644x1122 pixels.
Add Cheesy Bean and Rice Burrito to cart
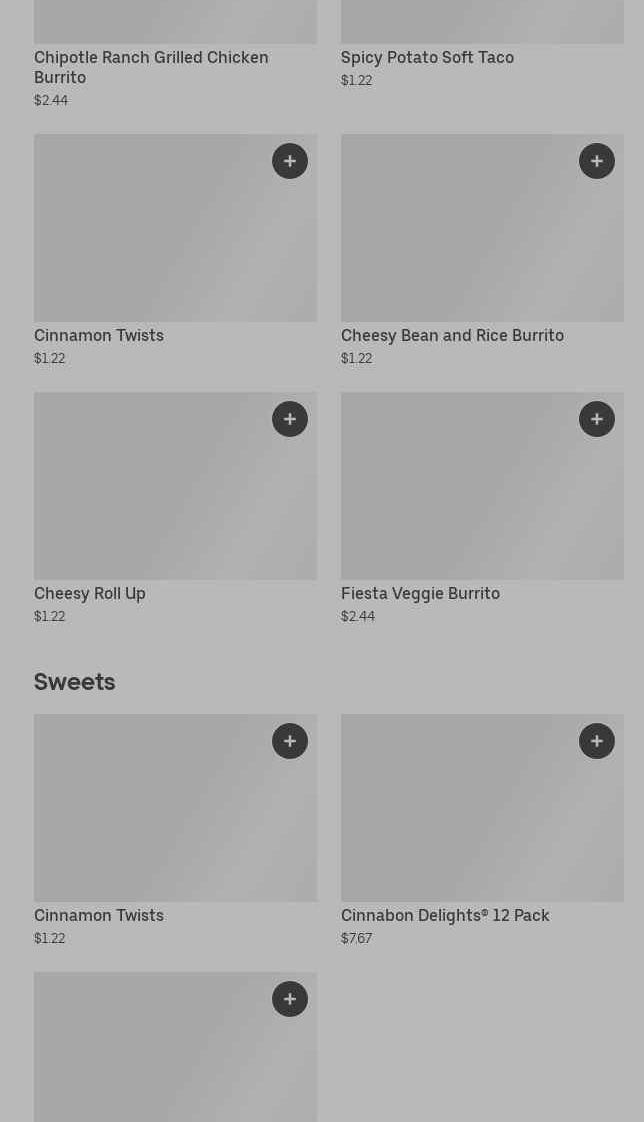pos(597,161)
